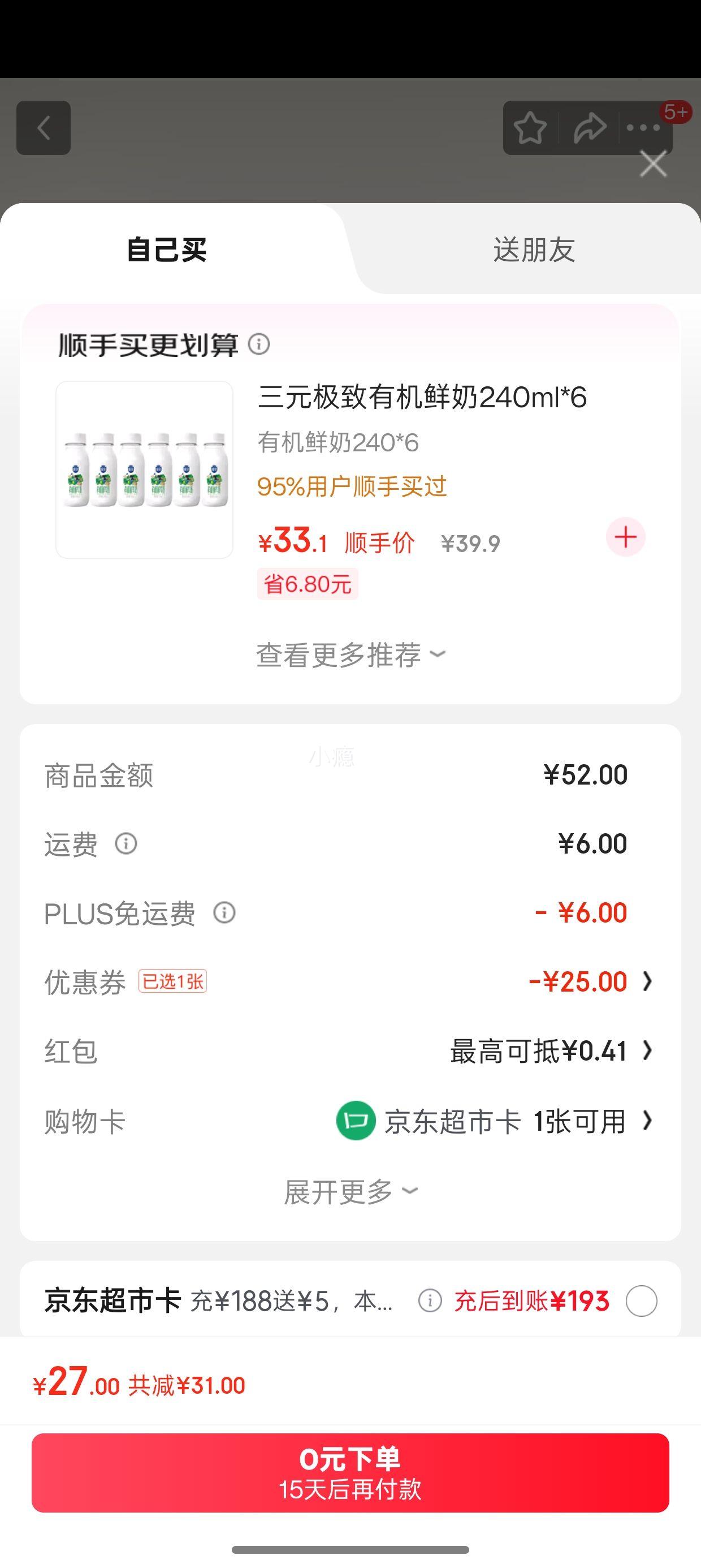Expand the 展开更多 section
Screen dimensions: 701x1568
[350, 1190]
